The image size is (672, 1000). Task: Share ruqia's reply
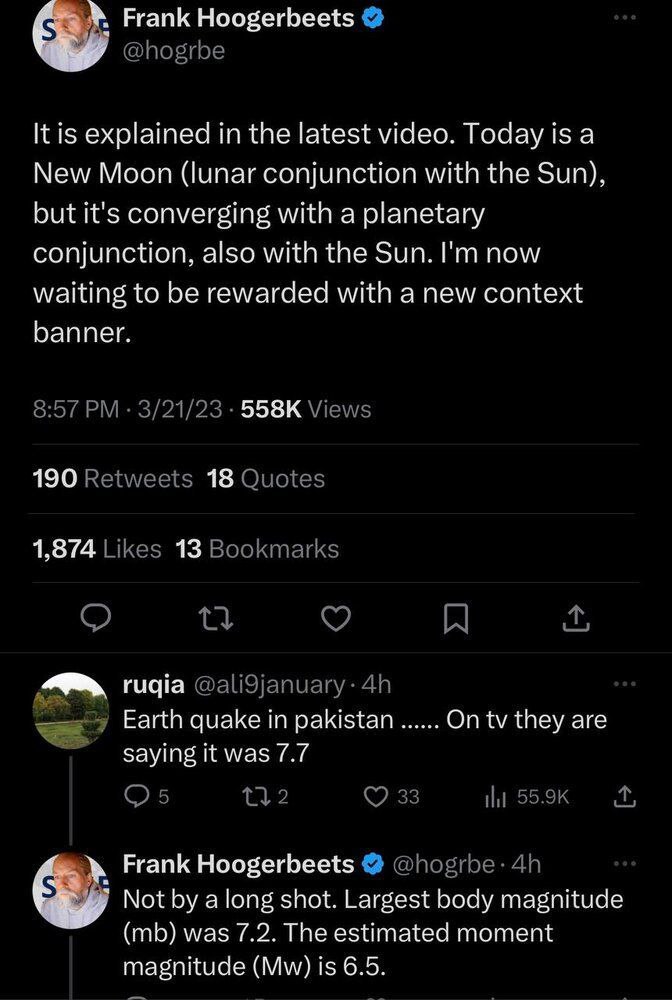(x=624, y=796)
